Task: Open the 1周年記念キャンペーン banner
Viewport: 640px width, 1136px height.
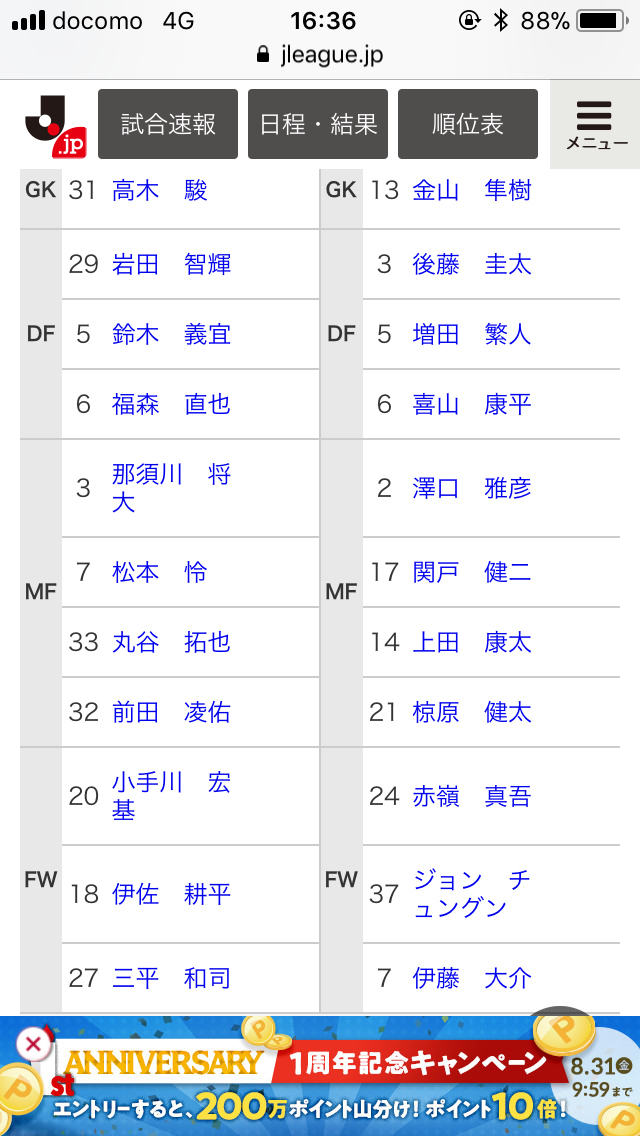Action: tap(330, 1082)
